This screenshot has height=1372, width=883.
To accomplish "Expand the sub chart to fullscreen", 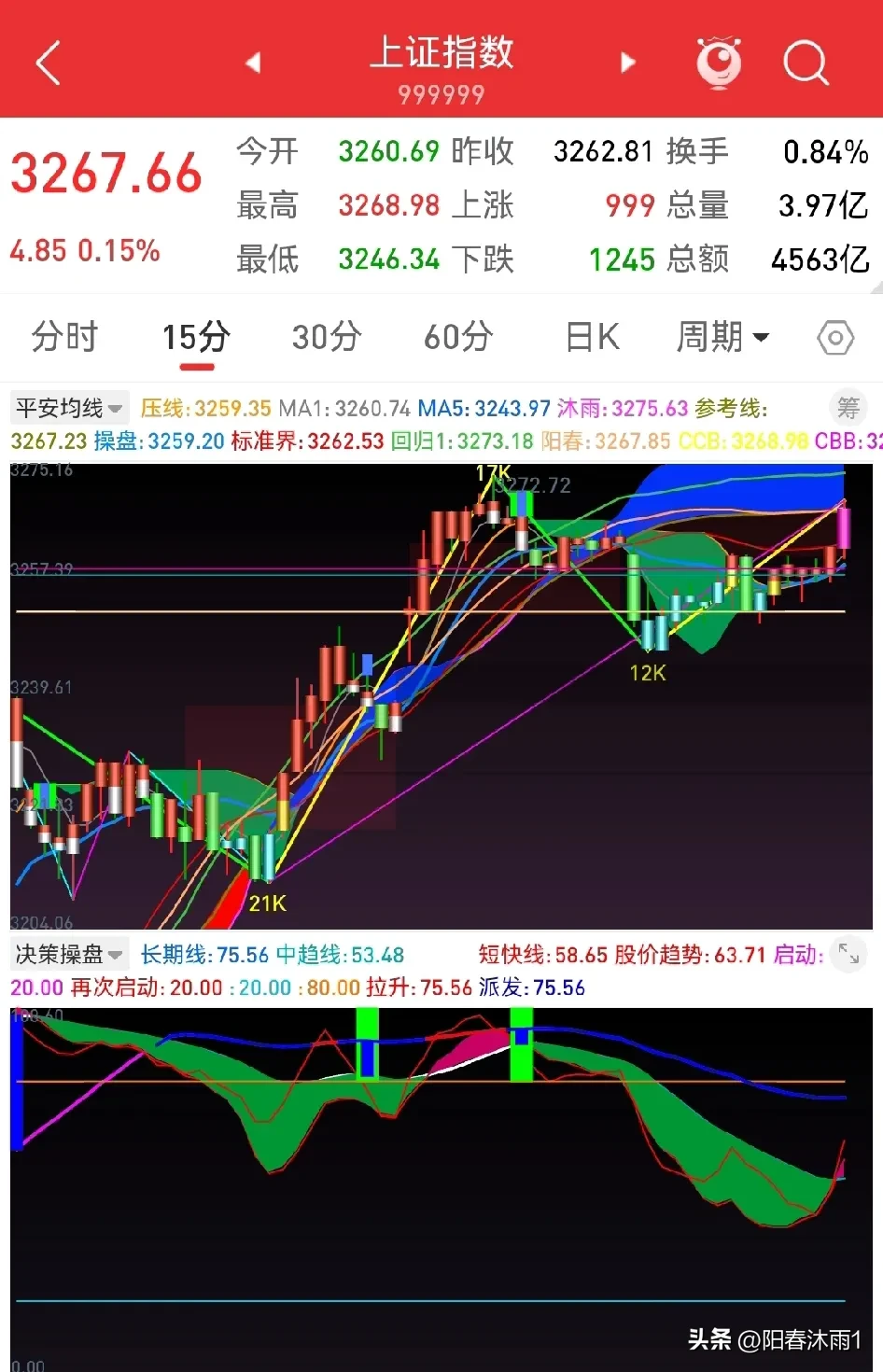I will 848,954.
